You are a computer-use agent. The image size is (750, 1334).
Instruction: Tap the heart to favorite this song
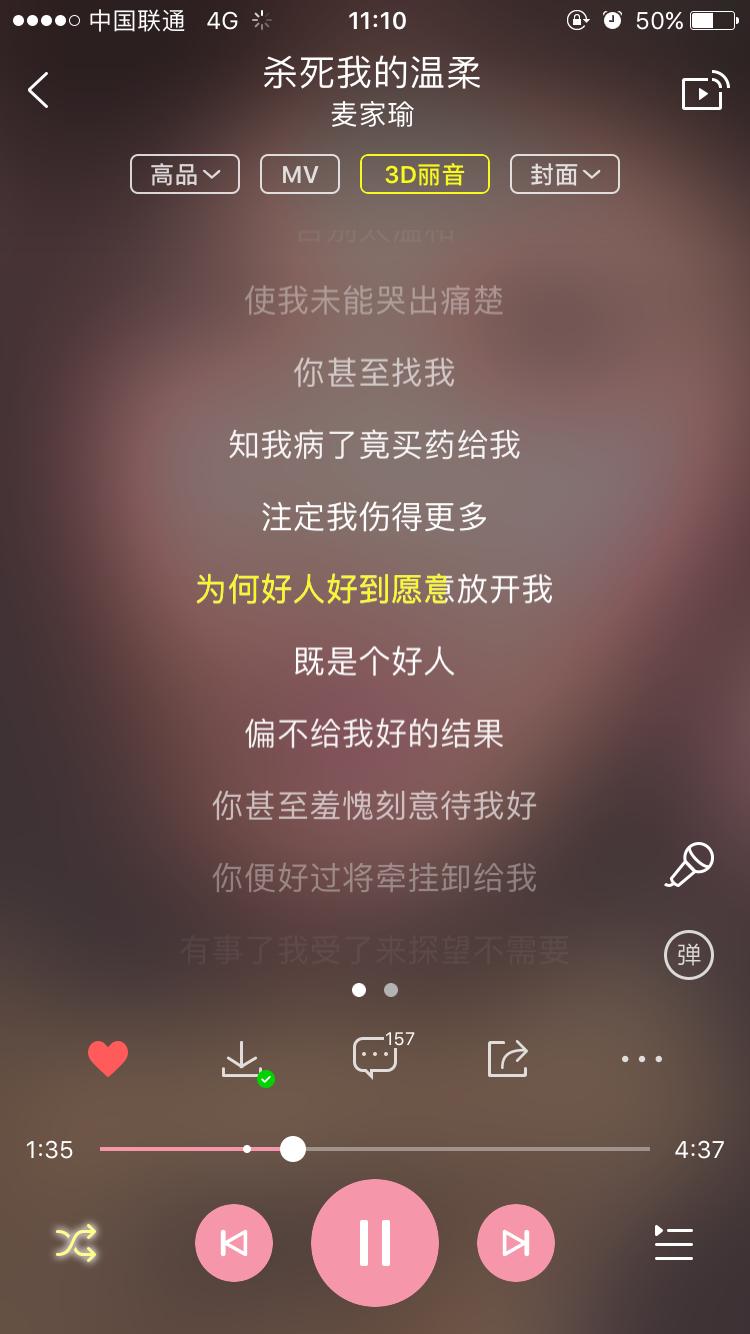108,1056
